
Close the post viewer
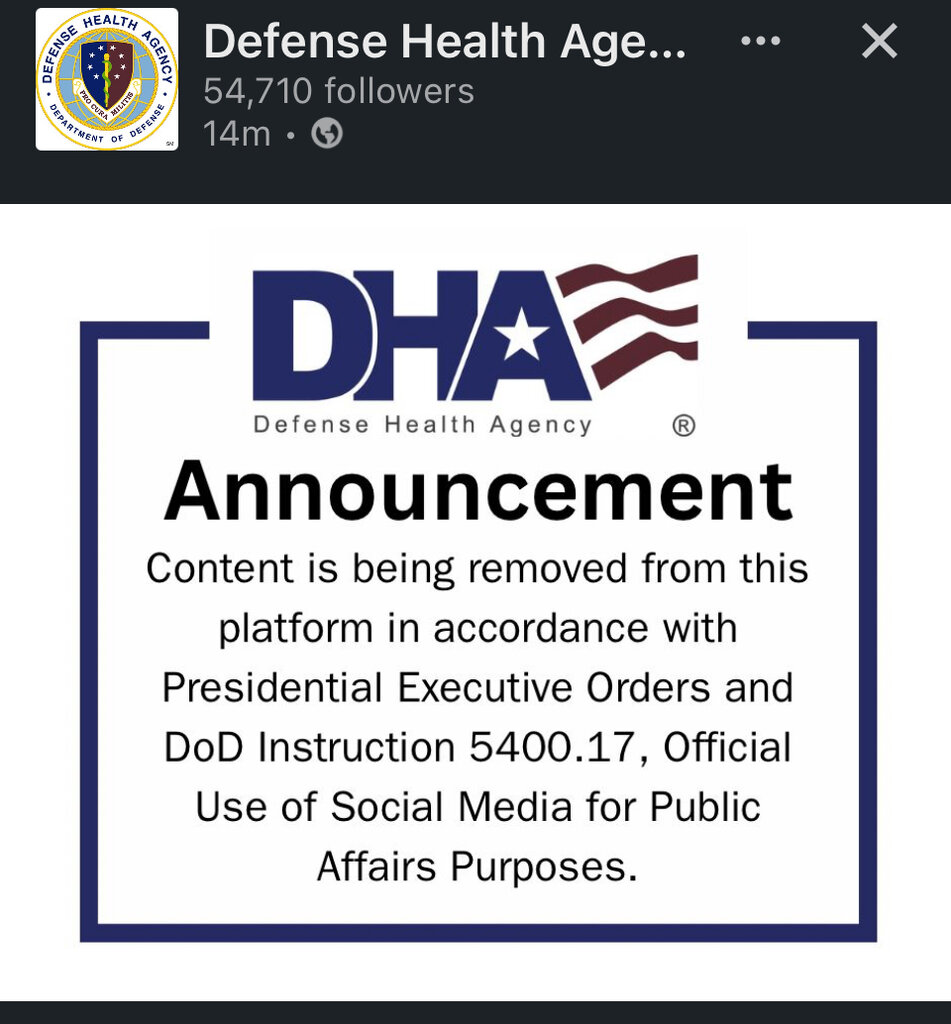coord(879,42)
